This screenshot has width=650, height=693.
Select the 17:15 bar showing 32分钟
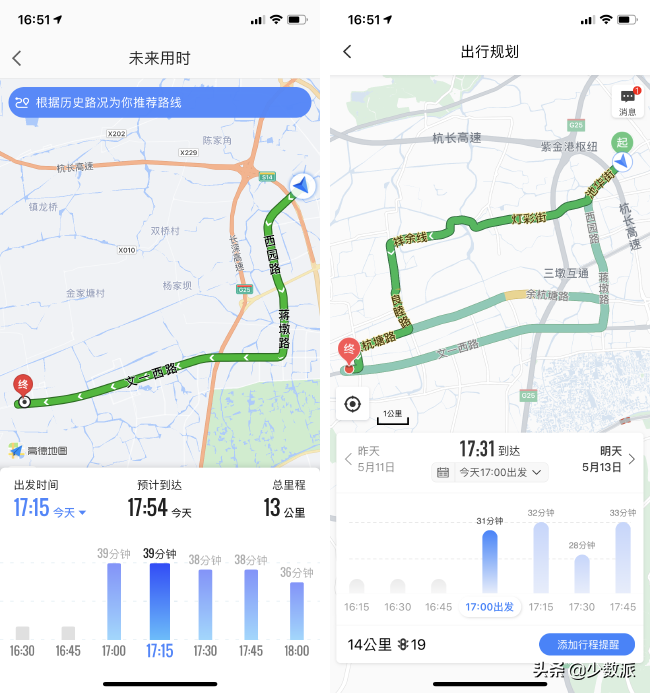pos(540,558)
